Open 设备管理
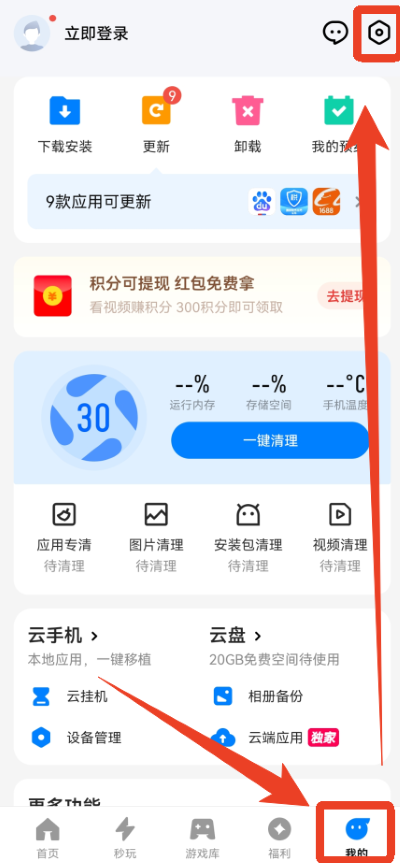Screen dimensions: 400x863 76,737
